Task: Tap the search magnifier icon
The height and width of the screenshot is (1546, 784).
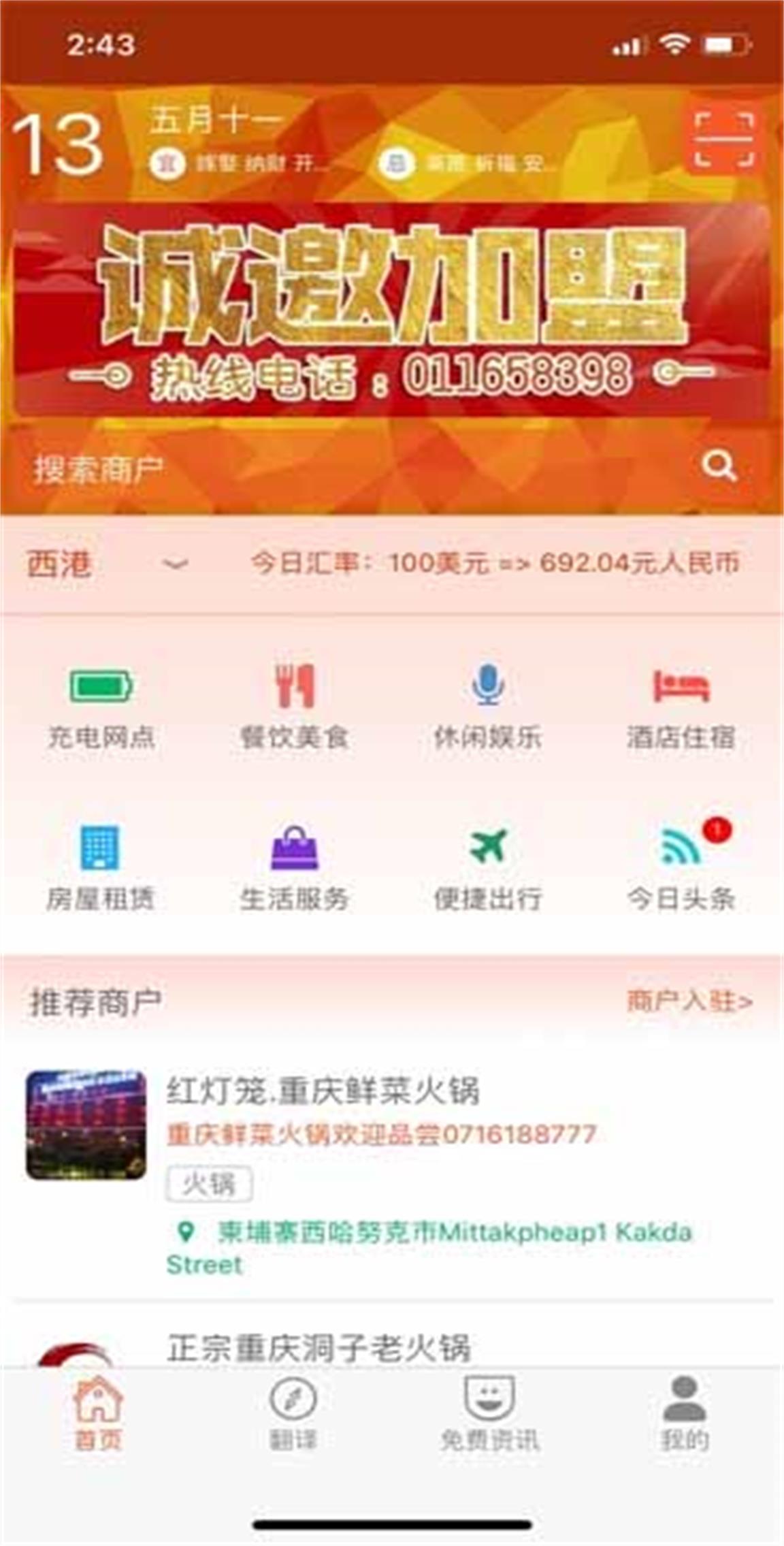Action: tap(719, 467)
